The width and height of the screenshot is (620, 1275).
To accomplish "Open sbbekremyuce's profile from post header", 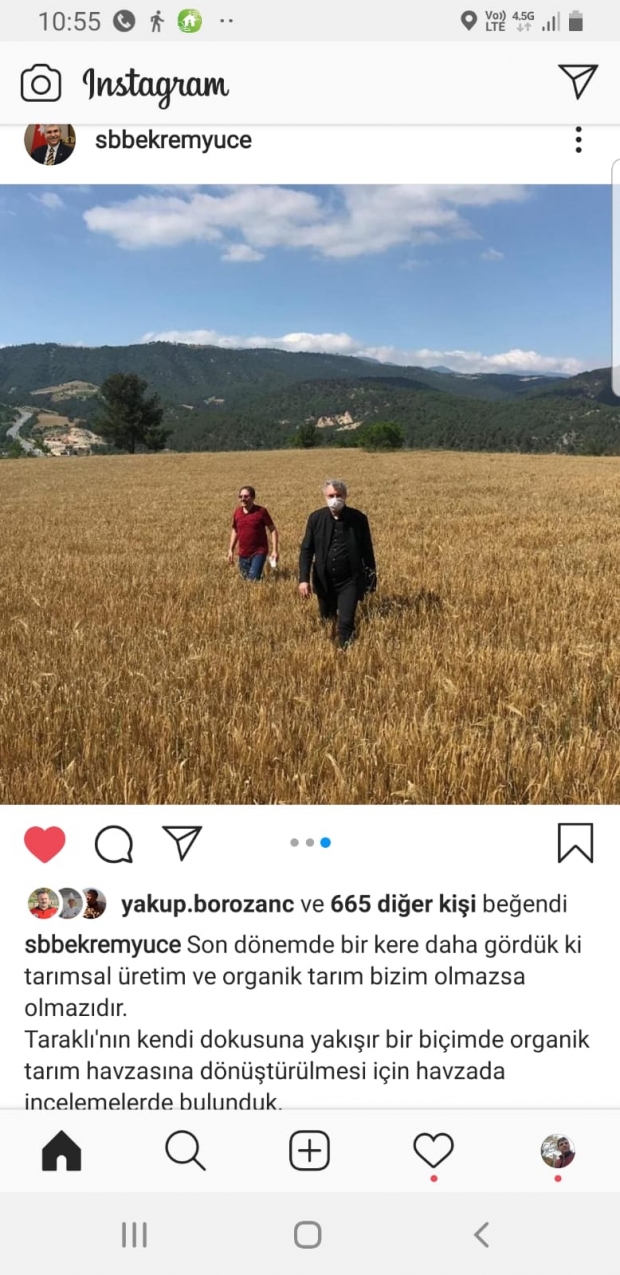I will click(173, 141).
